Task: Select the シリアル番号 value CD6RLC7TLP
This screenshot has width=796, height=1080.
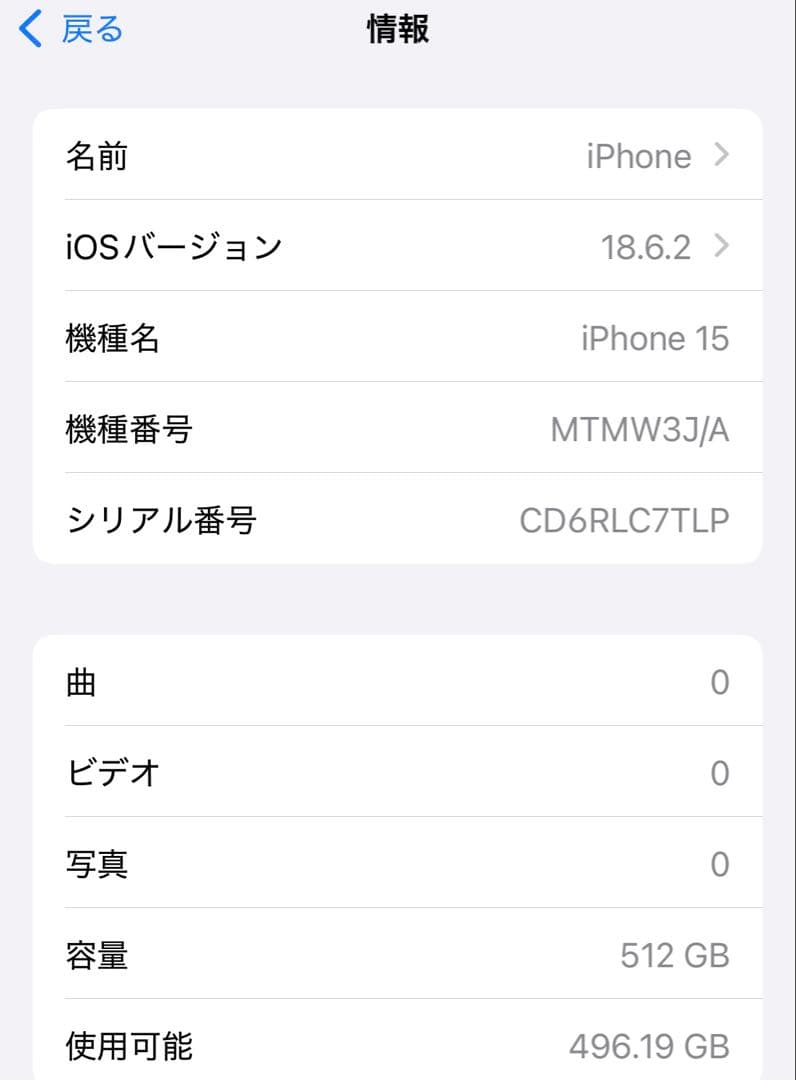Action: pyautogui.click(x=625, y=519)
